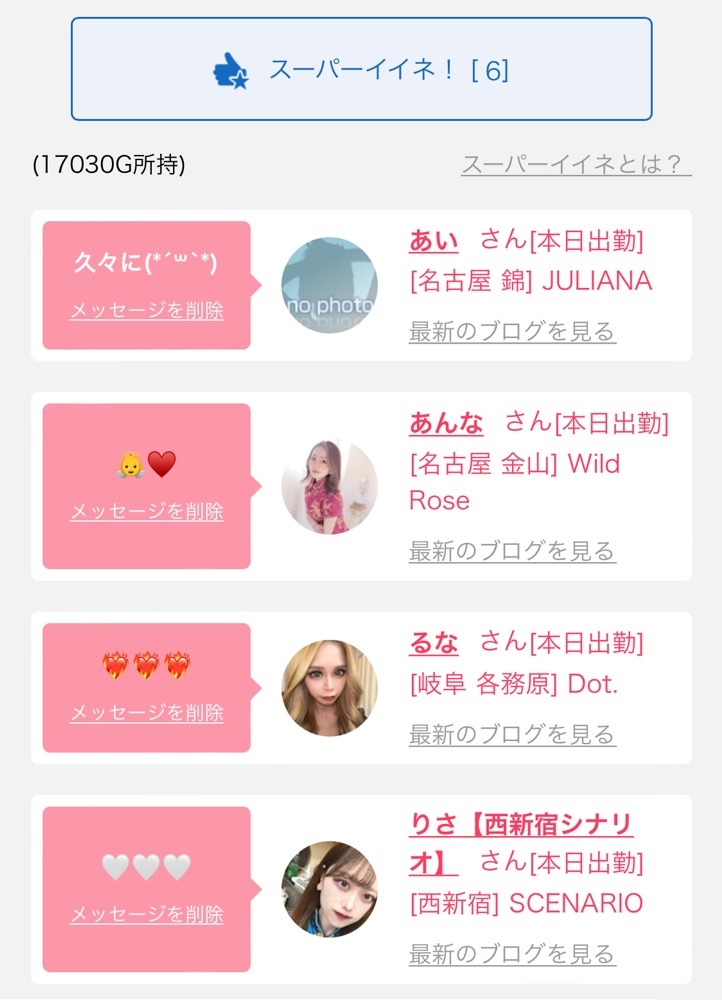Image resolution: width=722 pixels, height=1000 pixels.
Task: View あい's latest blog
Action: [x=512, y=332]
